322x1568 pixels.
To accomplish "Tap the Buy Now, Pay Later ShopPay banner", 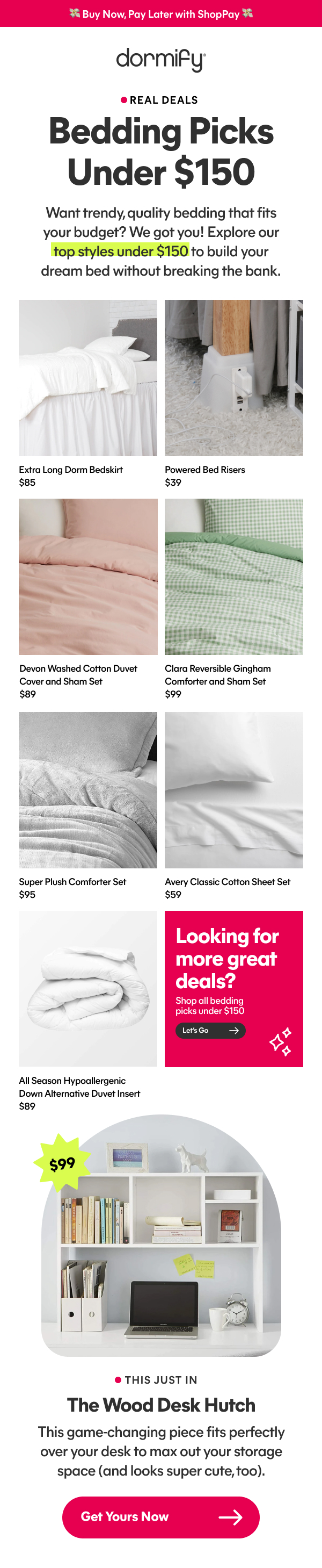I will click(161, 13).
